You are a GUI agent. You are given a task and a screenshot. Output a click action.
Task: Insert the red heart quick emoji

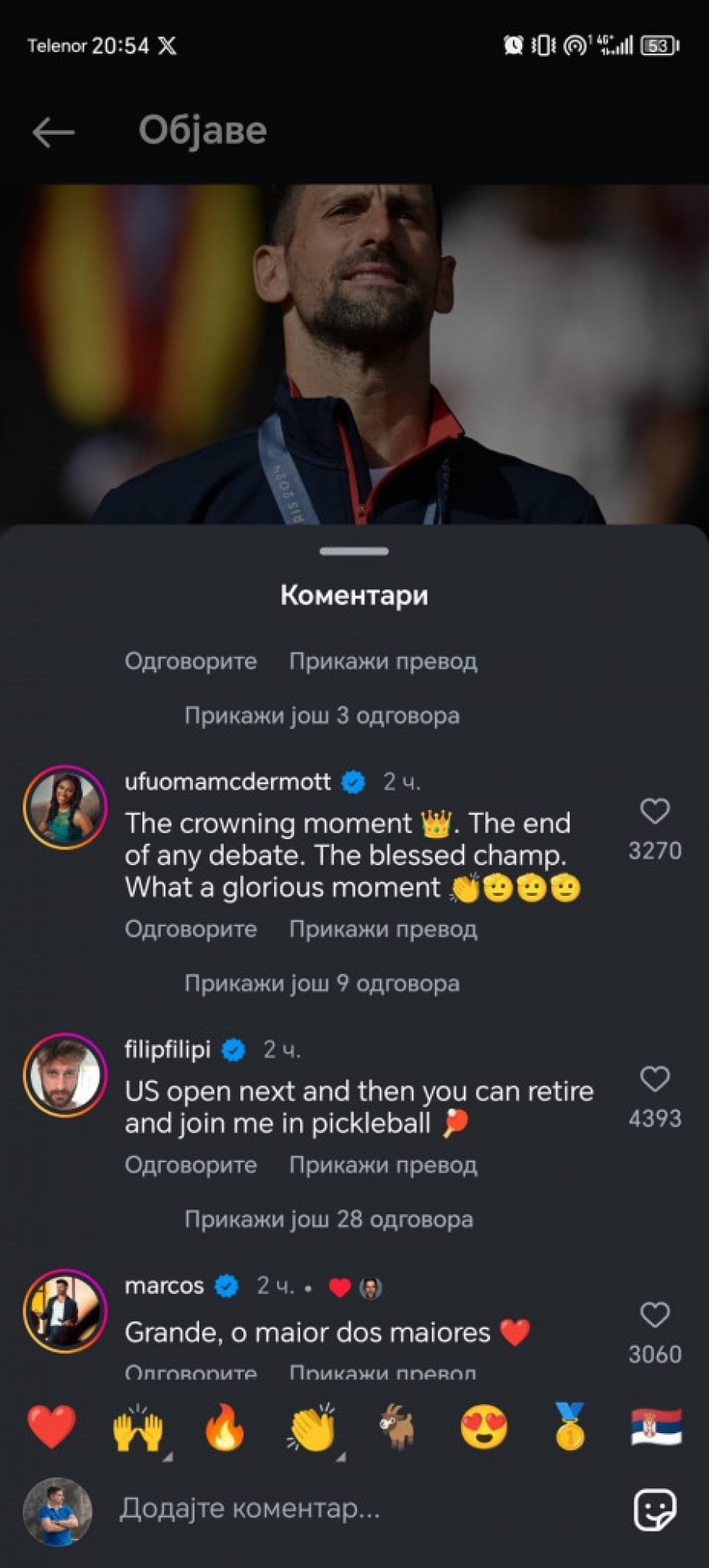[x=52, y=1427]
